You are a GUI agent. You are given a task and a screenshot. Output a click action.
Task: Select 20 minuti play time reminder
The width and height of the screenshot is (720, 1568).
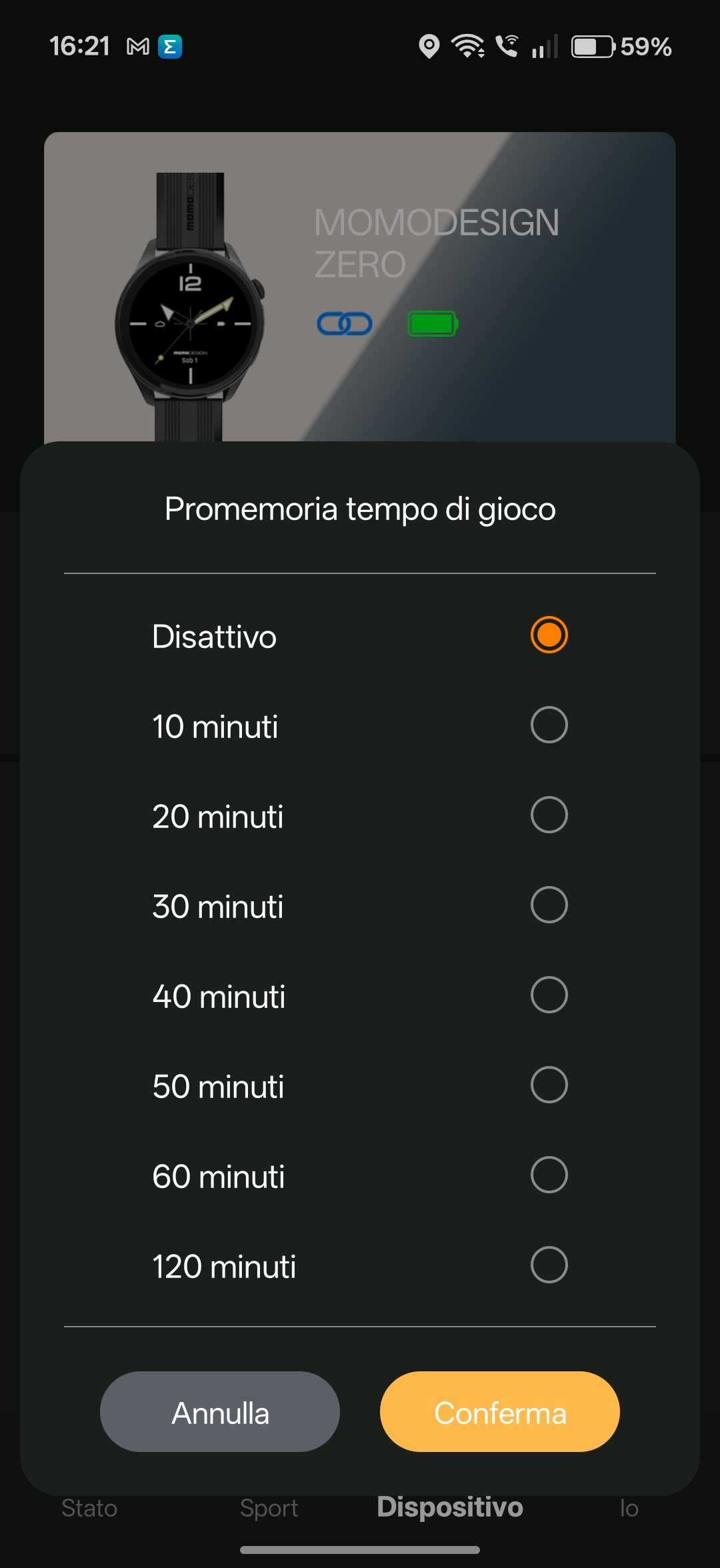(x=549, y=815)
